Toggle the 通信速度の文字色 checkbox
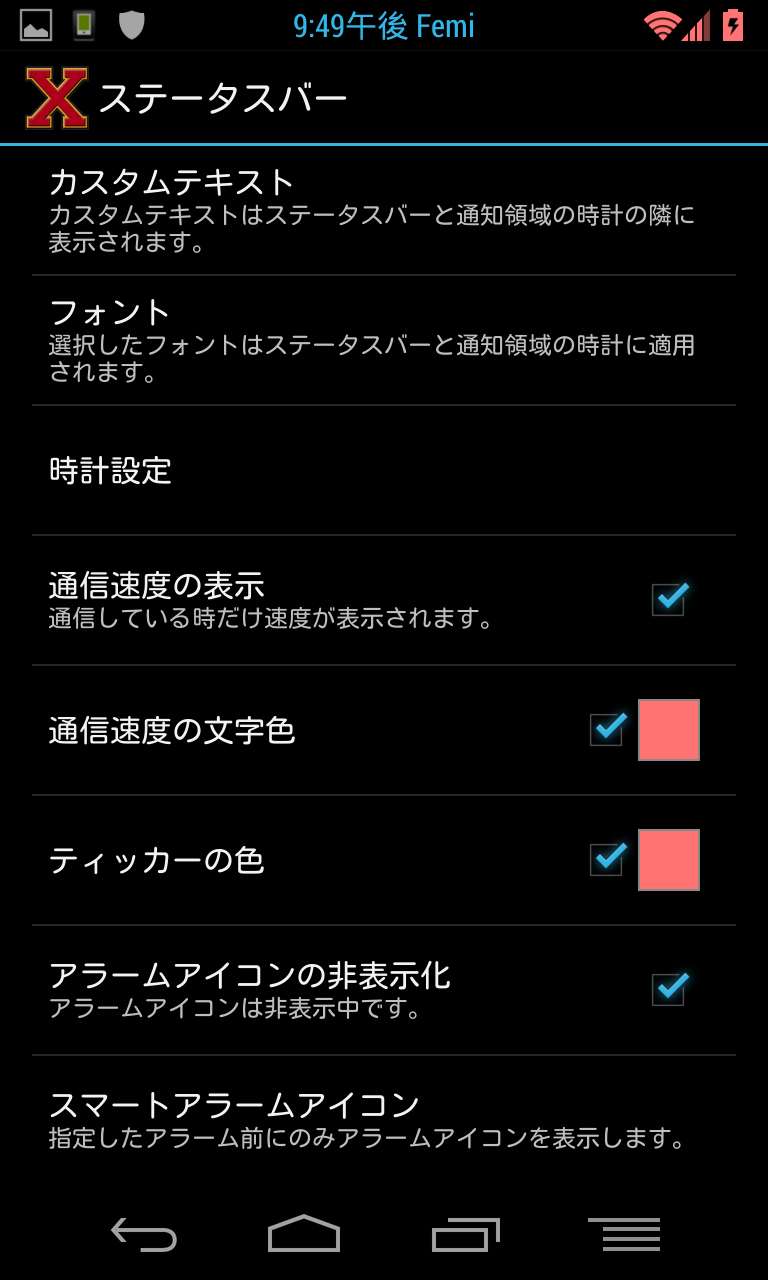 606,729
